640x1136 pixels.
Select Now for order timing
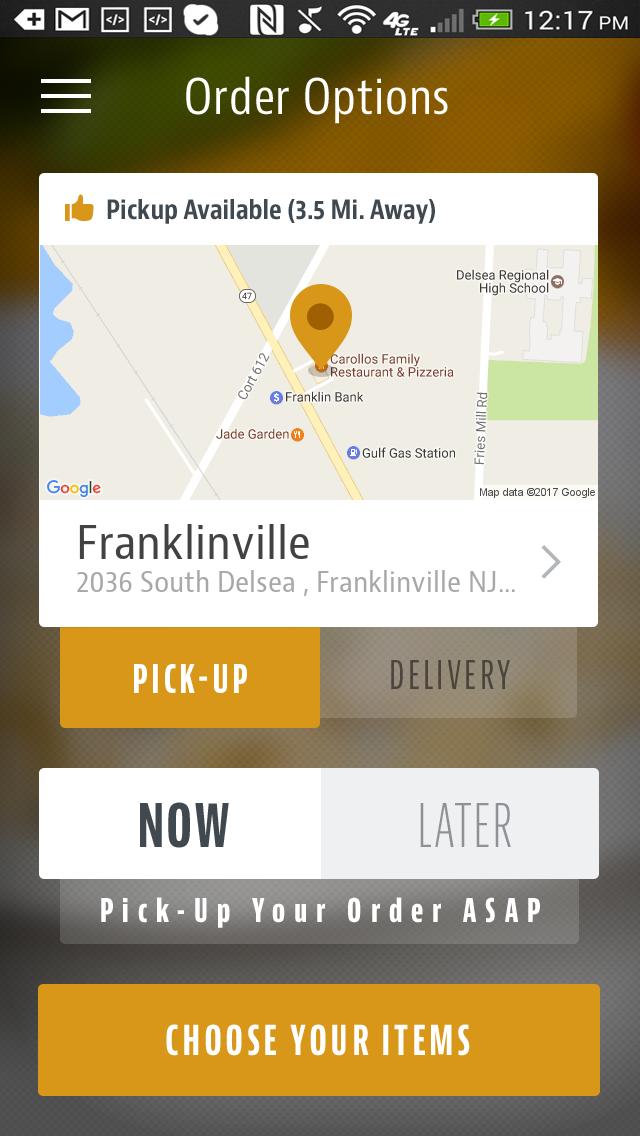pos(181,824)
